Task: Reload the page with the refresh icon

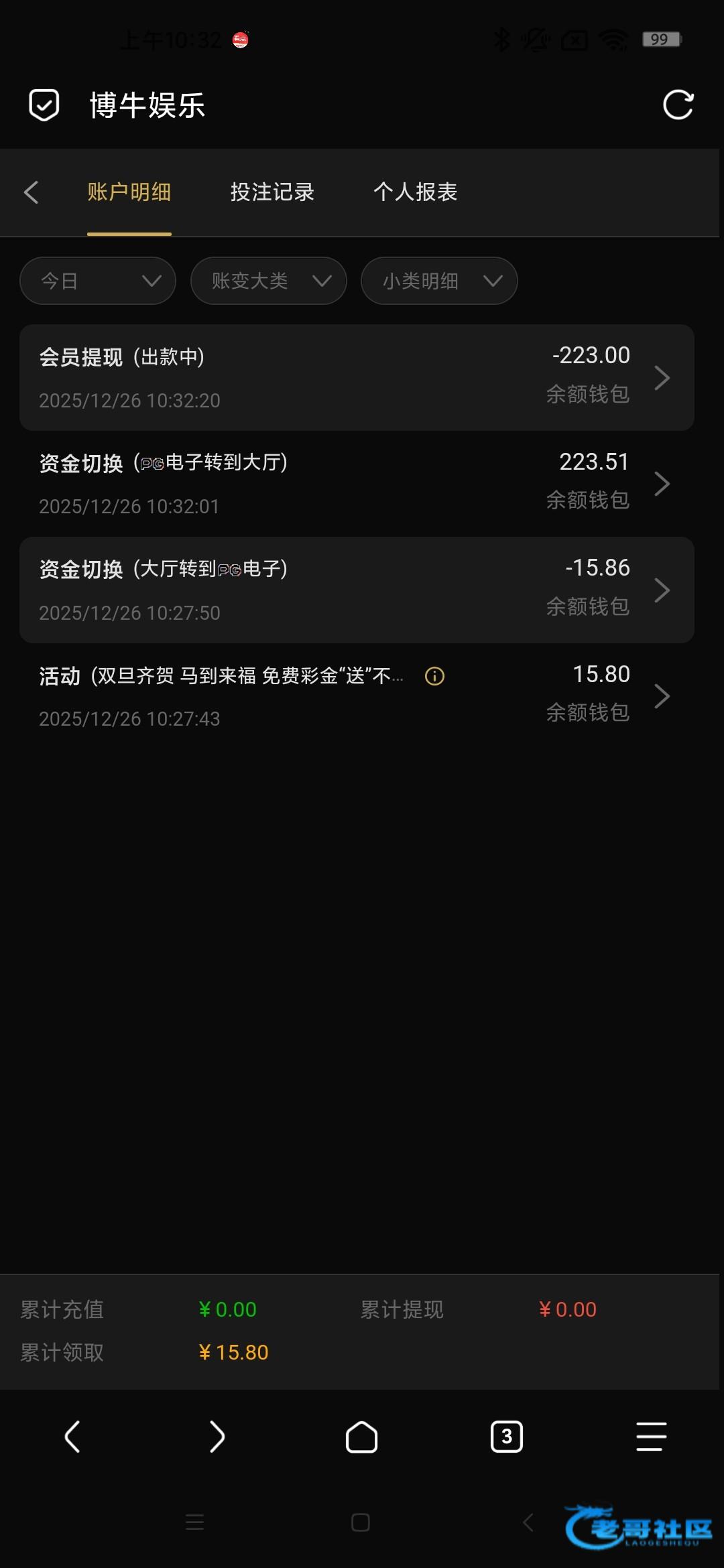Action: [x=678, y=105]
